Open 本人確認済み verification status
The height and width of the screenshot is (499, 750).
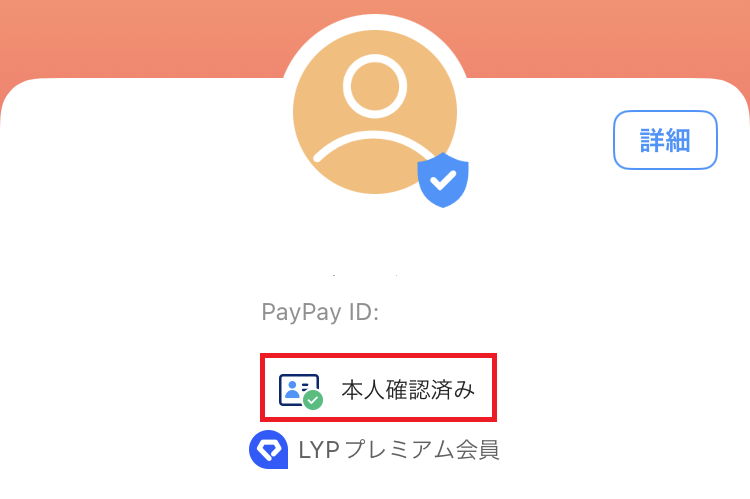click(x=379, y=388)
